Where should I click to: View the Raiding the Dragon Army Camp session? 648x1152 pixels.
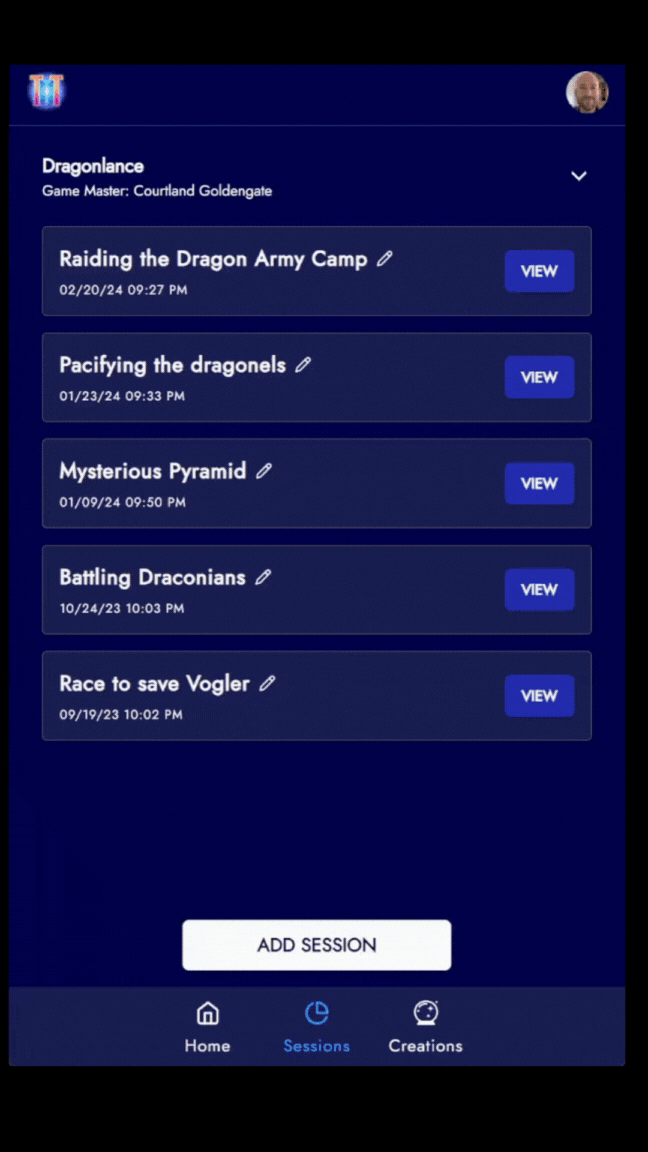pyautogui.click(x=539, y=271)
